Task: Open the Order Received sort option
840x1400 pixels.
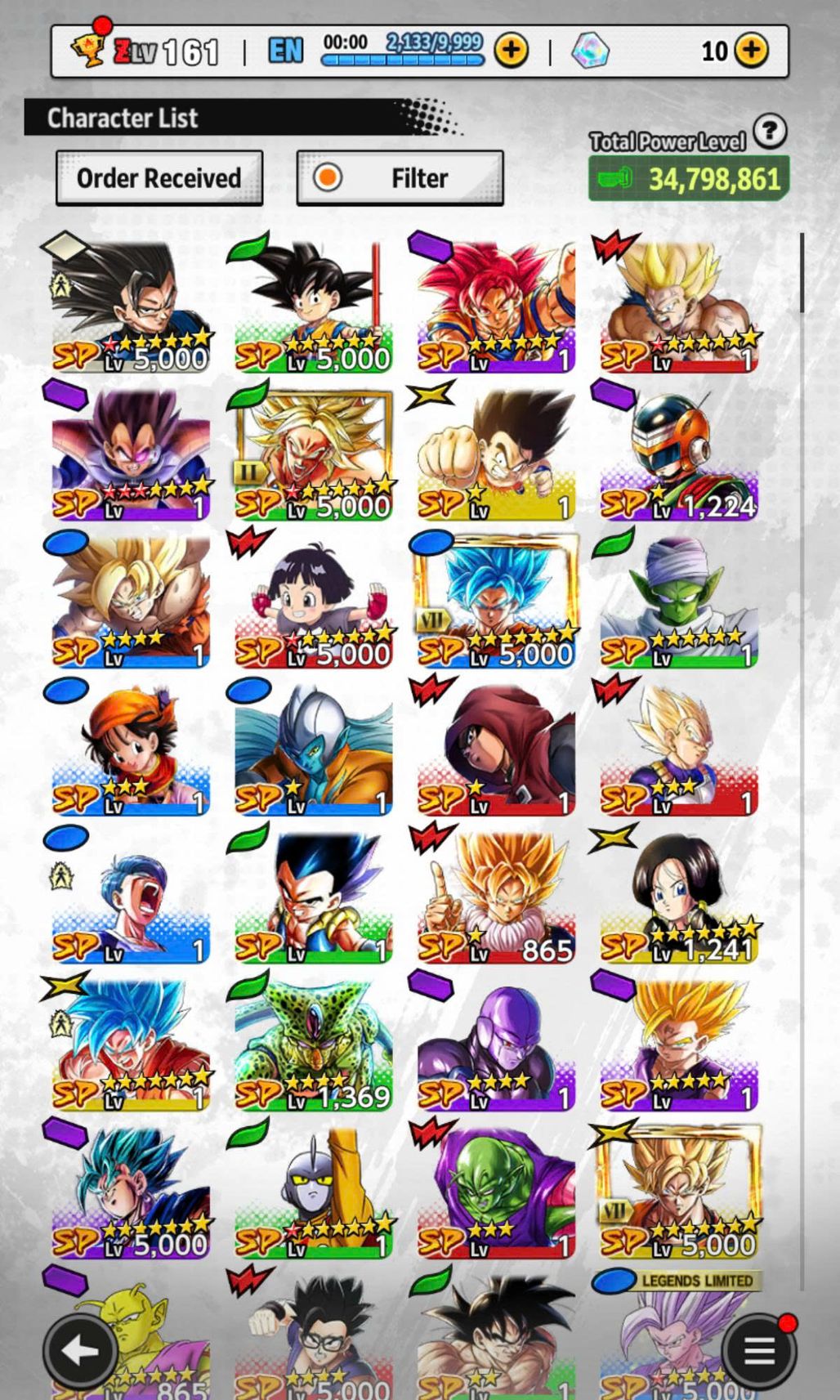Action: pos(159,177)
